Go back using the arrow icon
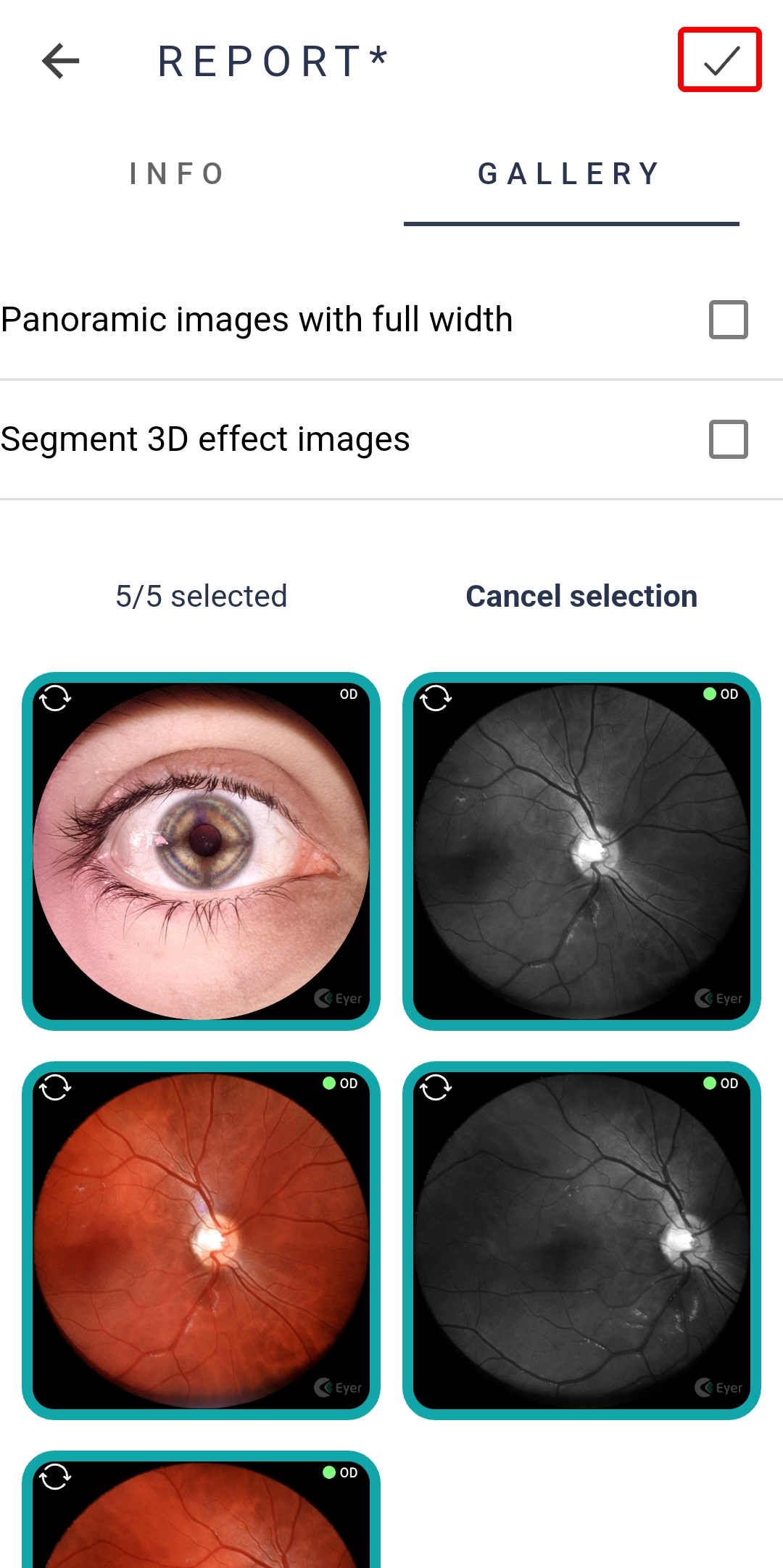Screen dimensions: 783x1568 pyautogui.click(x=61, y=61)
